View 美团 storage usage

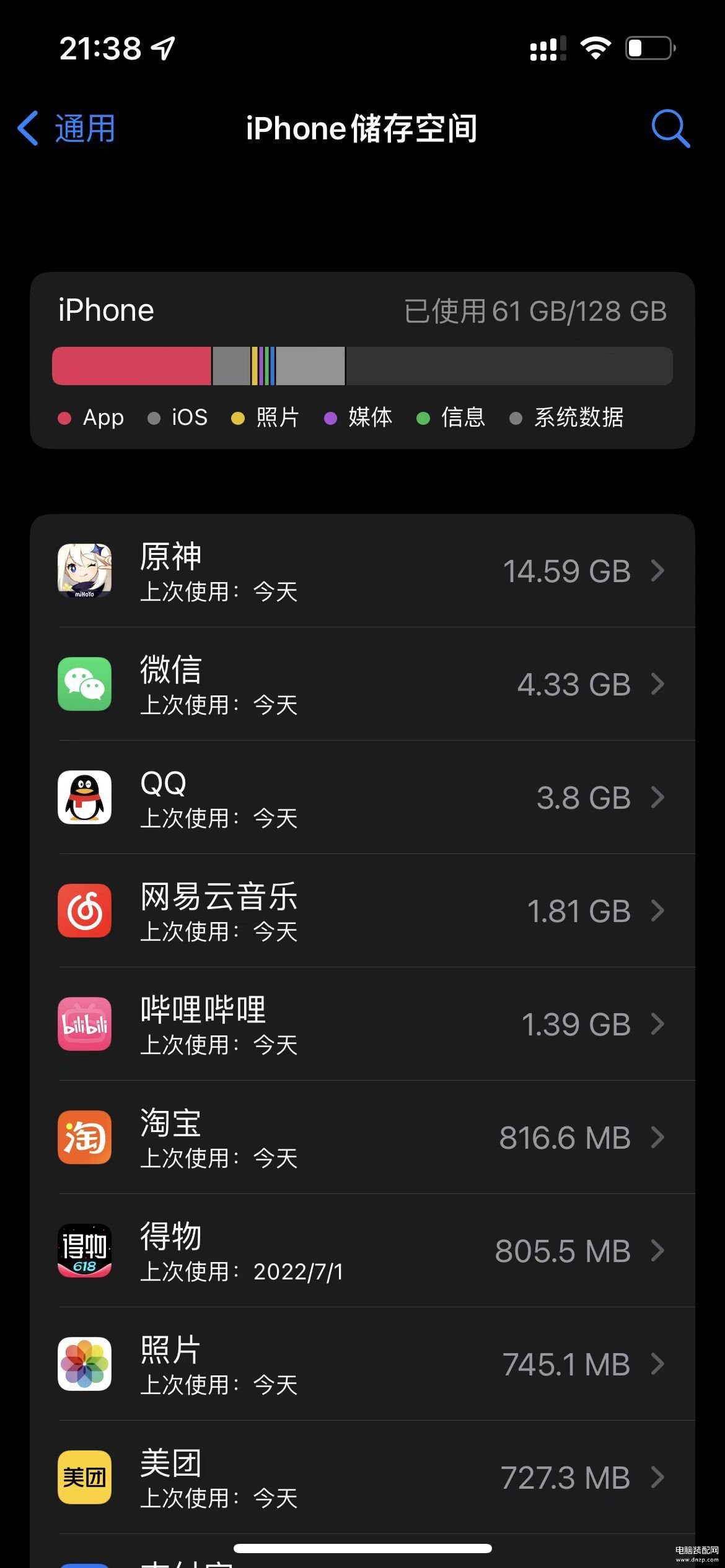coord(362,1478)
